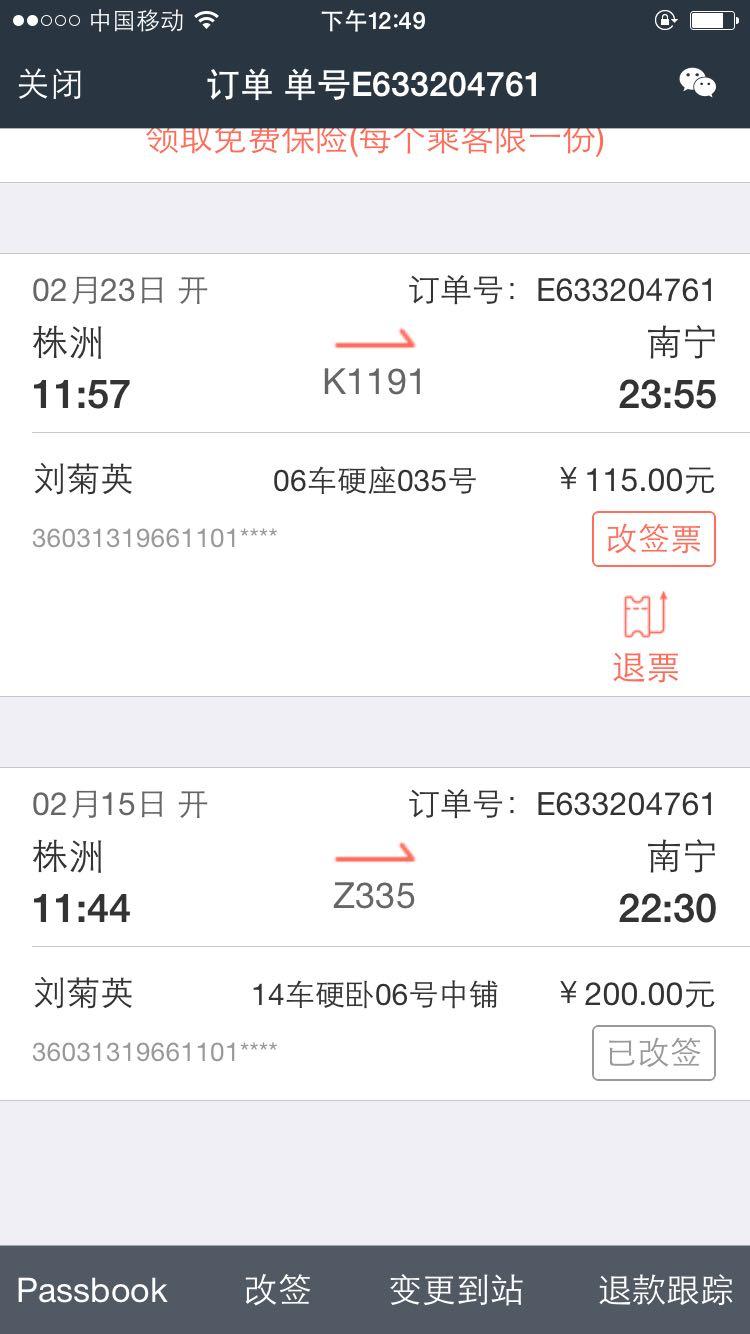
Task: Open the WeChat share icon
Action: [x=697, y=83]
